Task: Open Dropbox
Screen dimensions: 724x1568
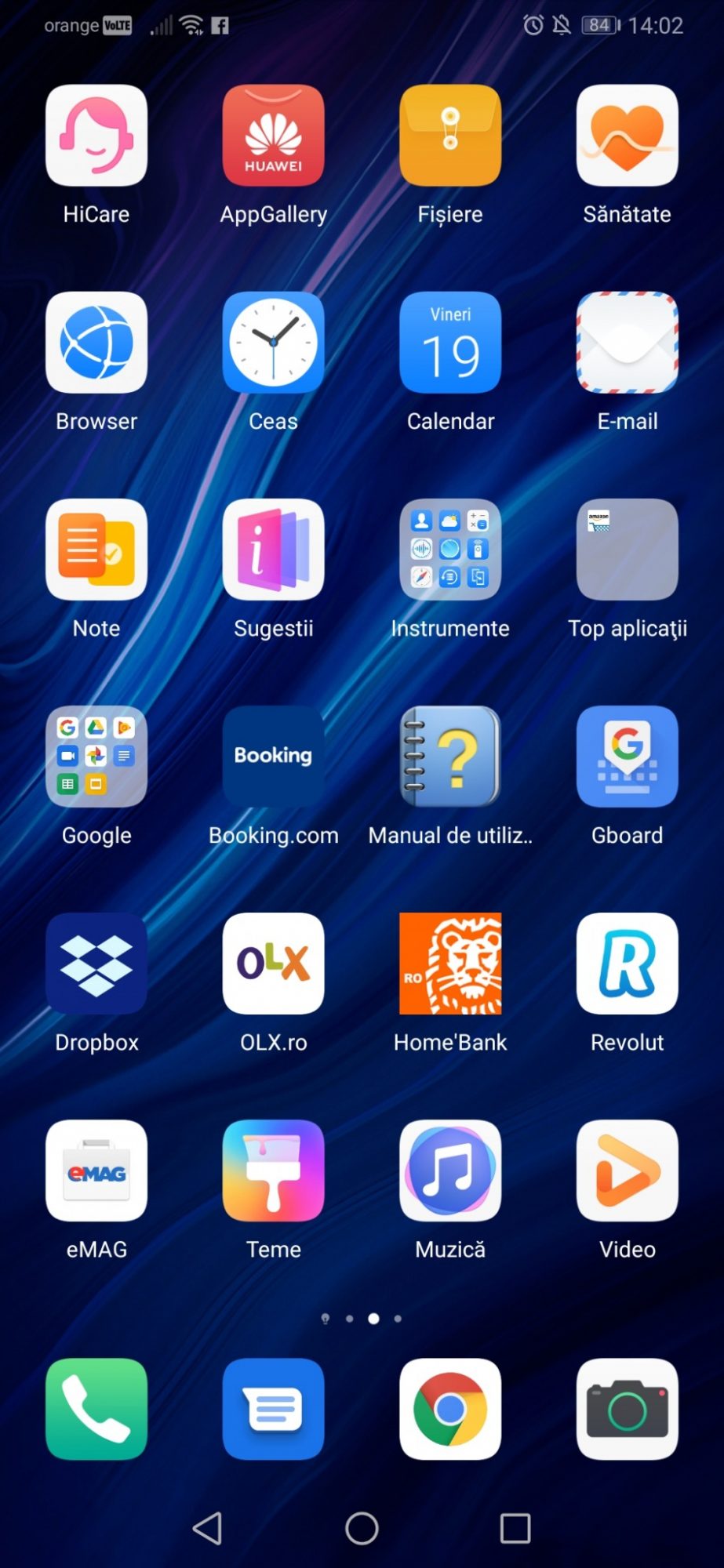Action: pos(96,964)
